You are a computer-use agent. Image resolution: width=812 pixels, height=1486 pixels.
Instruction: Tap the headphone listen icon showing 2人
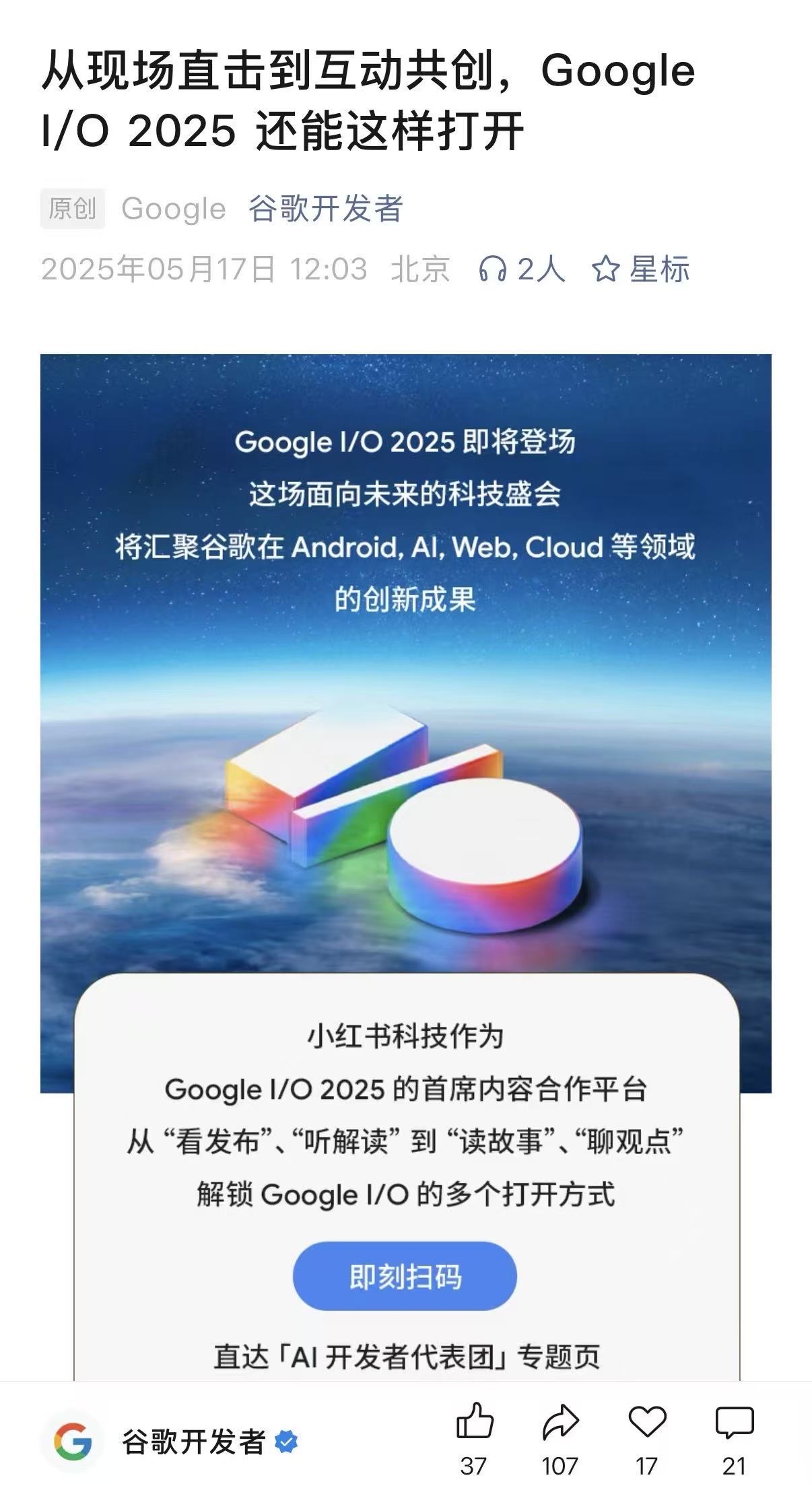coord(521,269)
